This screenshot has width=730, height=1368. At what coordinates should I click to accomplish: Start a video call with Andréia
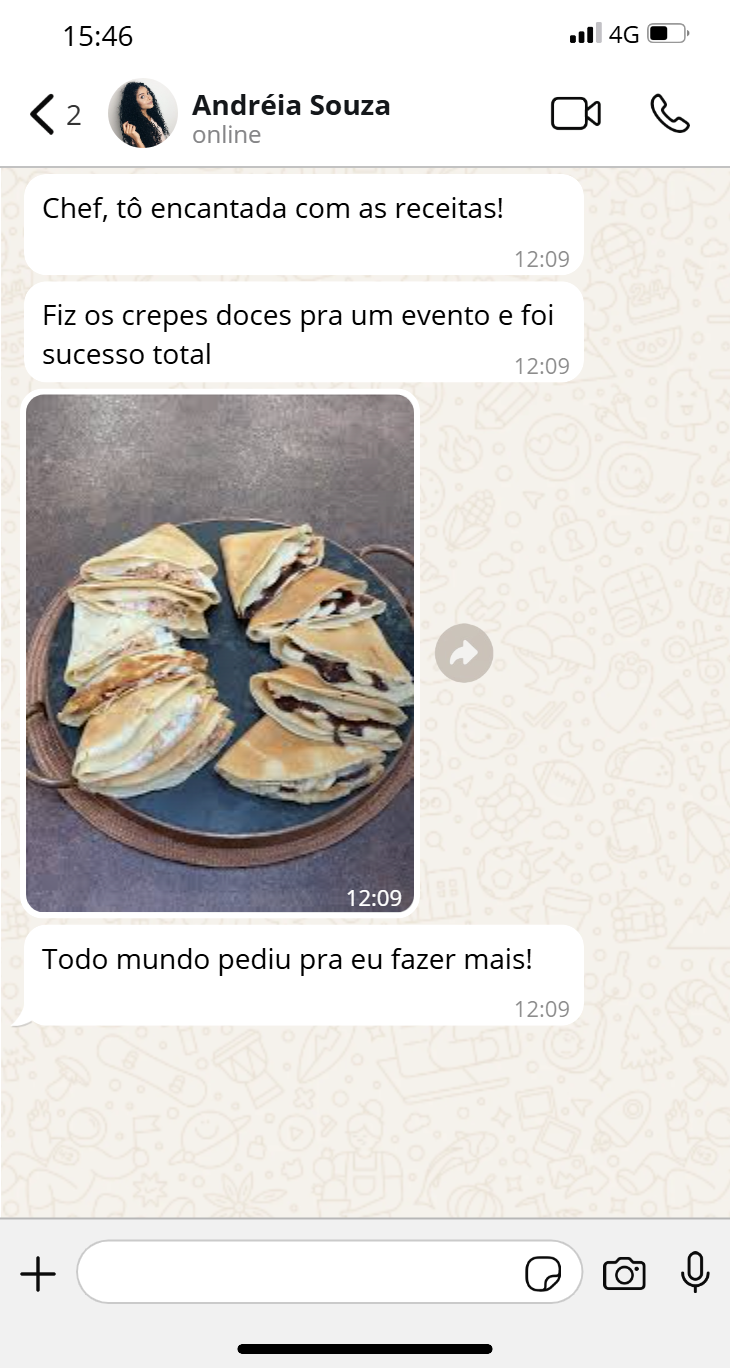(575, 114)
